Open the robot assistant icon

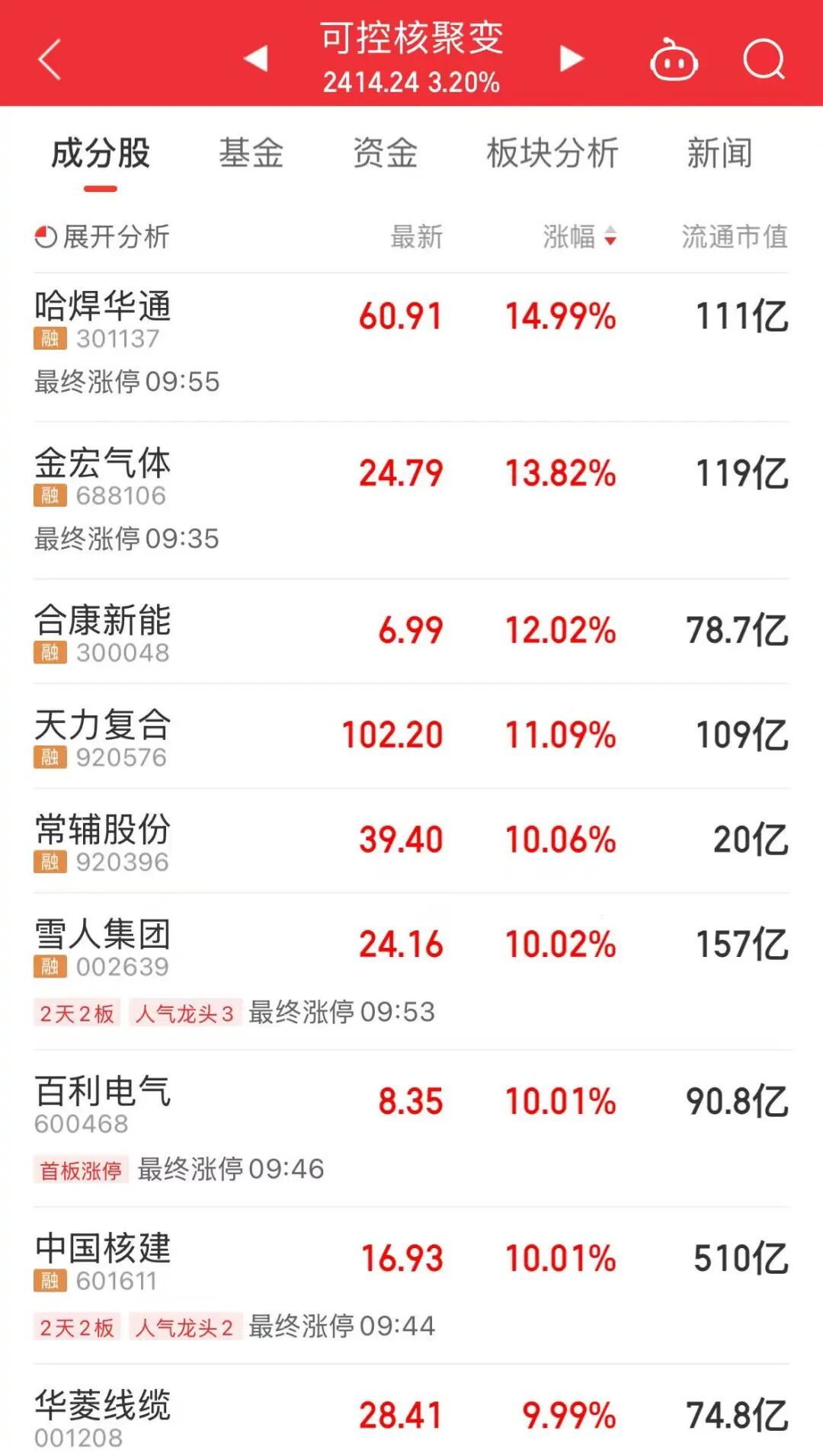point(674,60)
